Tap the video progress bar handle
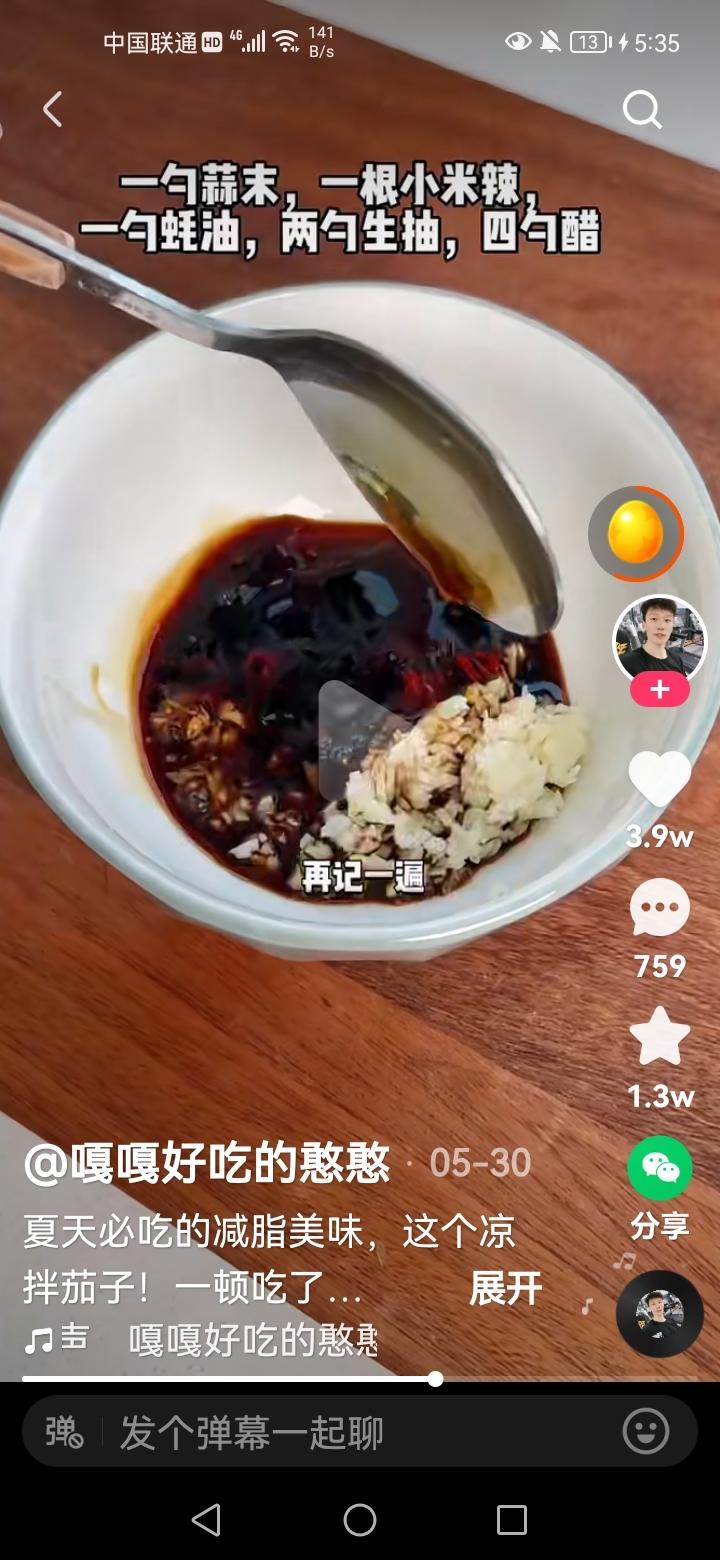Image resolution: width=720 pixels, height=1560 pixels. [435, 1379]
